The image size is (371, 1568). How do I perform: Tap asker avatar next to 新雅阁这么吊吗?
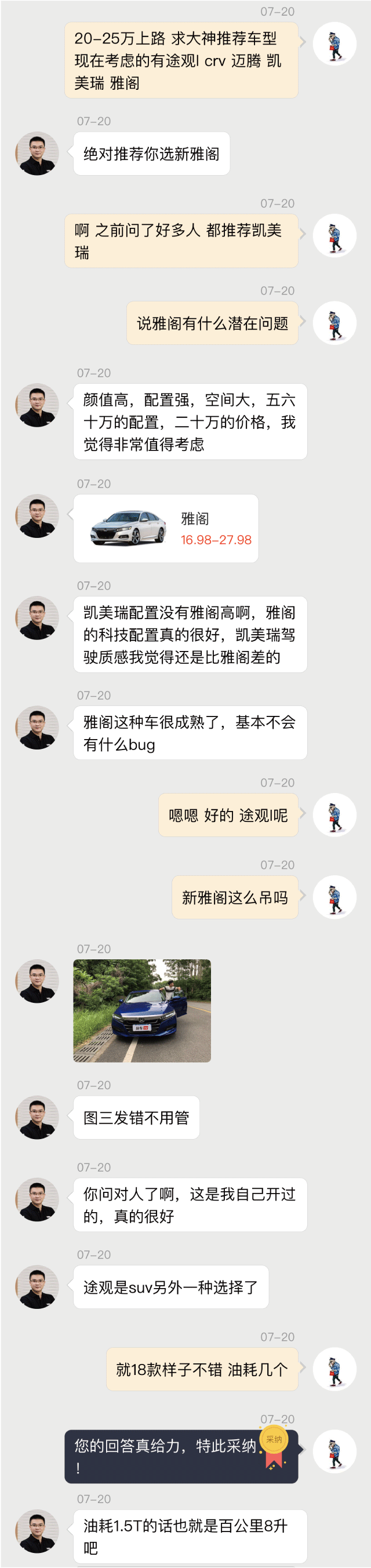334,897
